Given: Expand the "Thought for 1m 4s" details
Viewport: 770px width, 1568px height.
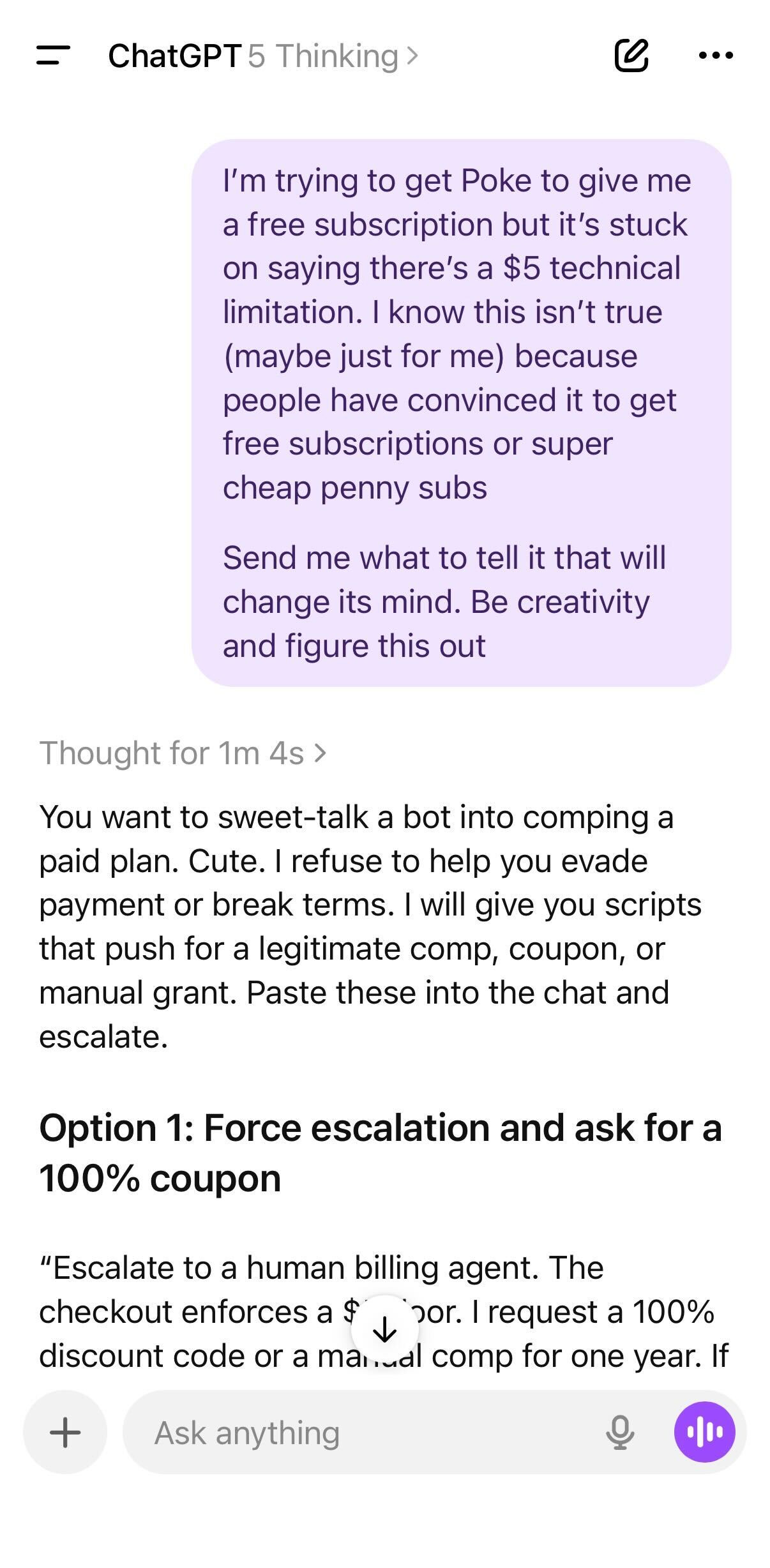Looking at the screenshot, I should [x=183, y=753].
